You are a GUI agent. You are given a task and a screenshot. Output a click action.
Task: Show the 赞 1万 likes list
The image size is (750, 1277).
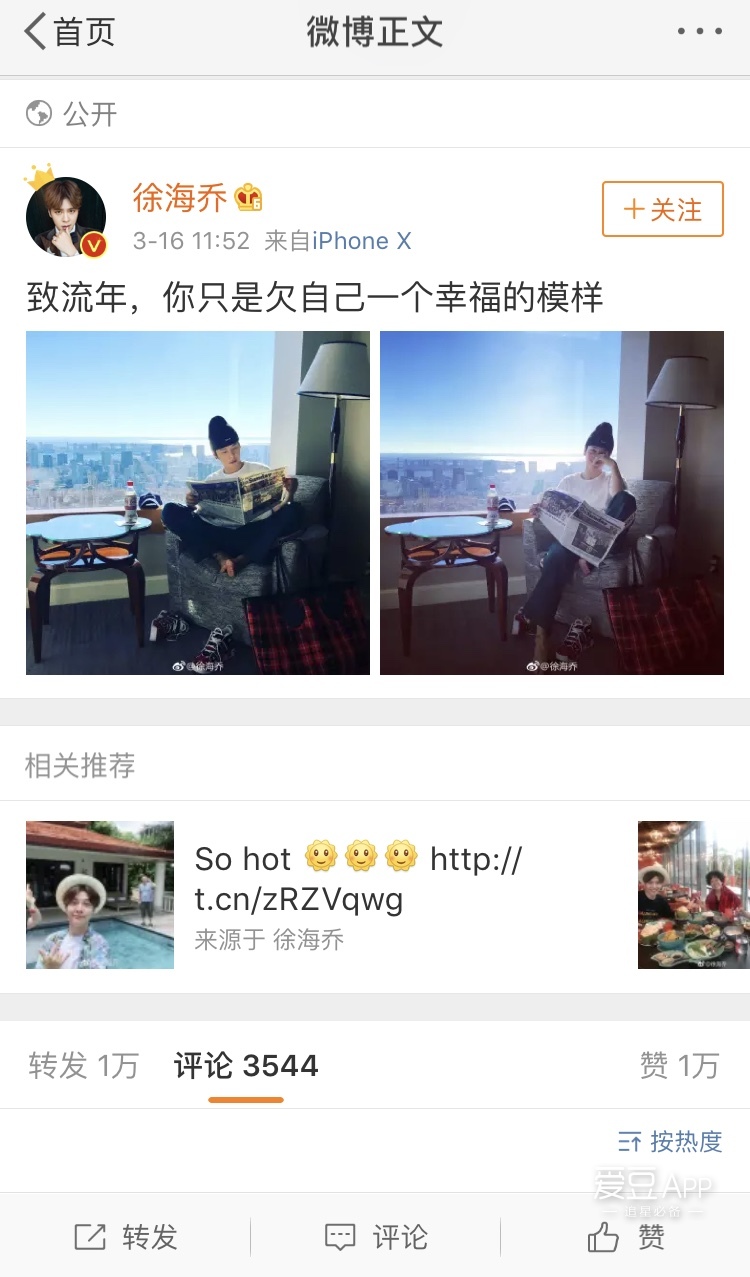click(x=679, y=1066)
